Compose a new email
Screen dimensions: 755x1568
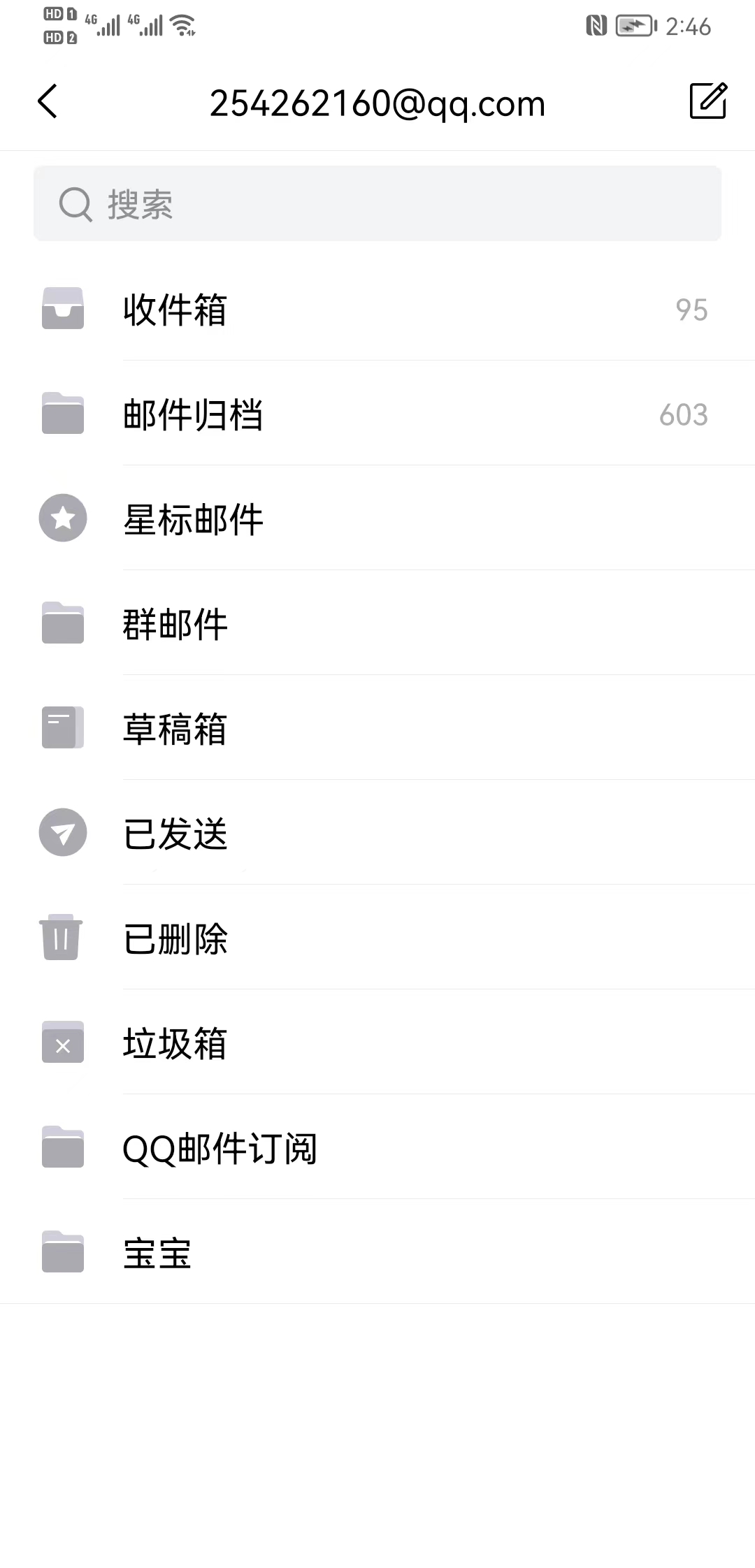(707, 101)
